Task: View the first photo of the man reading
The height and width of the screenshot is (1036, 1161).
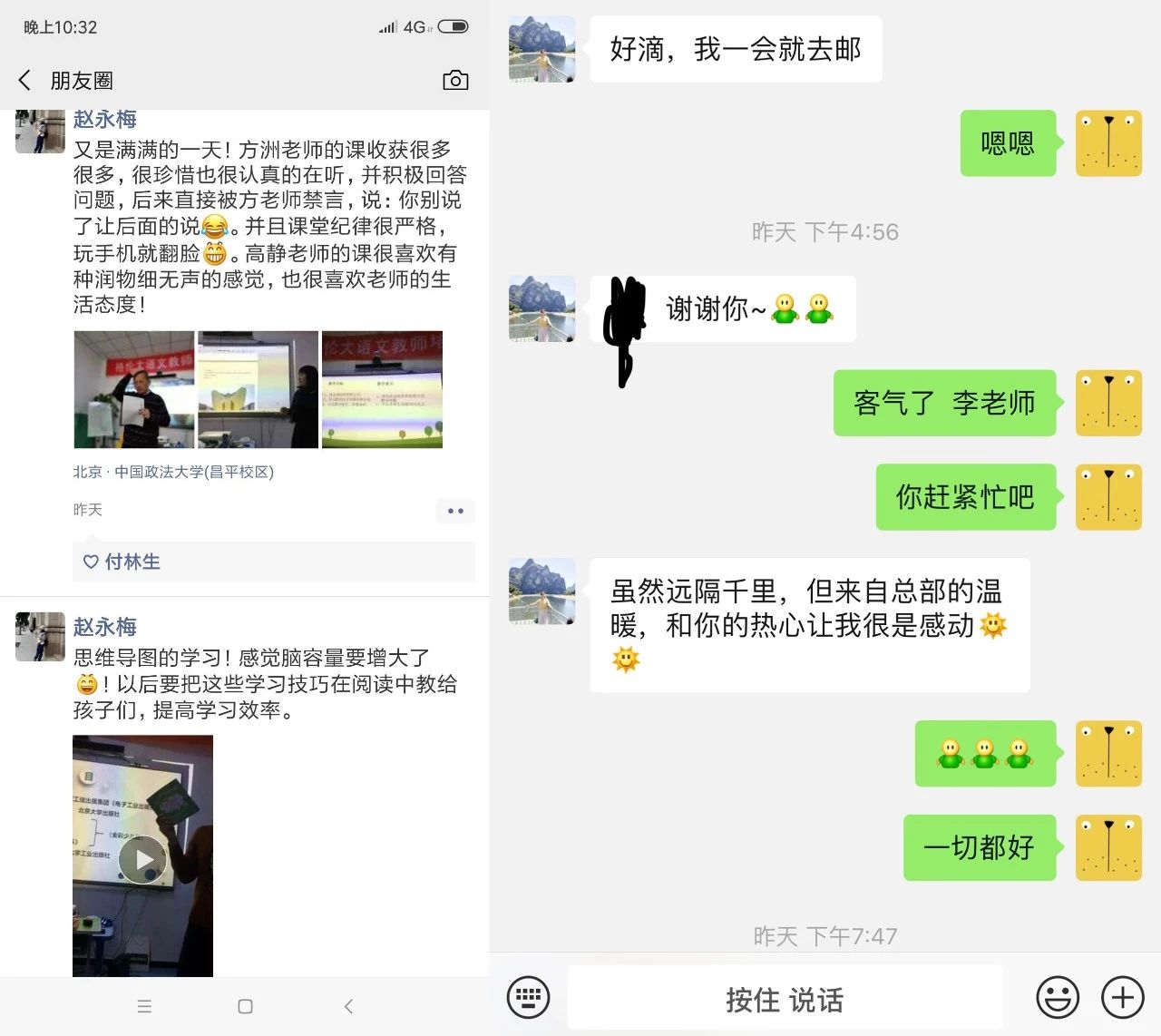Action: 134,390
